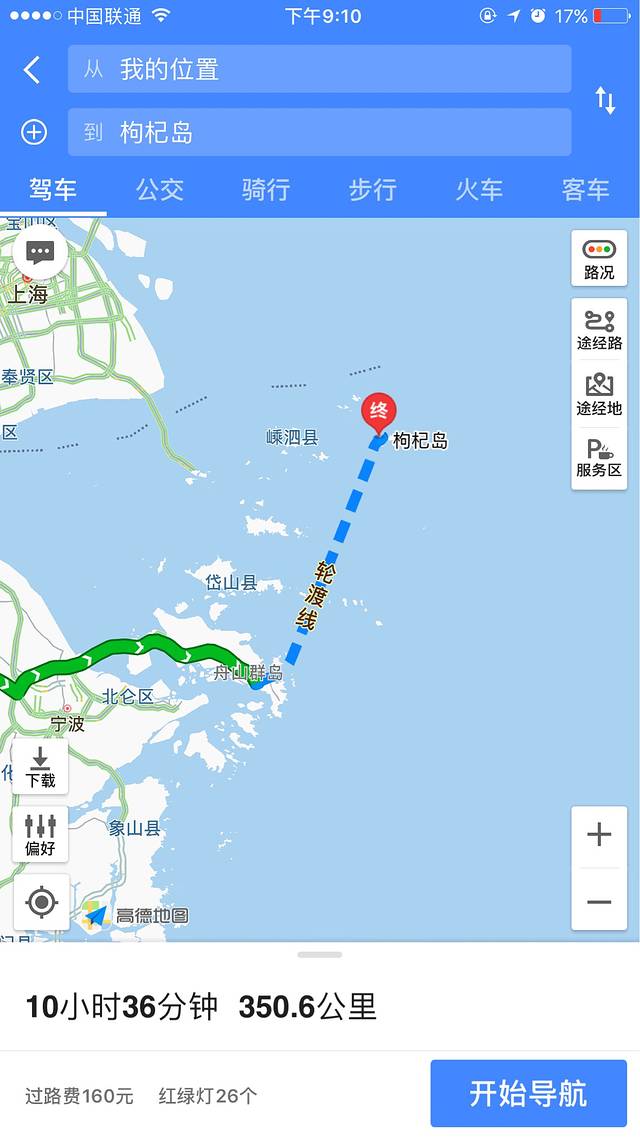
Task: Tap 下载 to download offline map
Action: [41, 768]
